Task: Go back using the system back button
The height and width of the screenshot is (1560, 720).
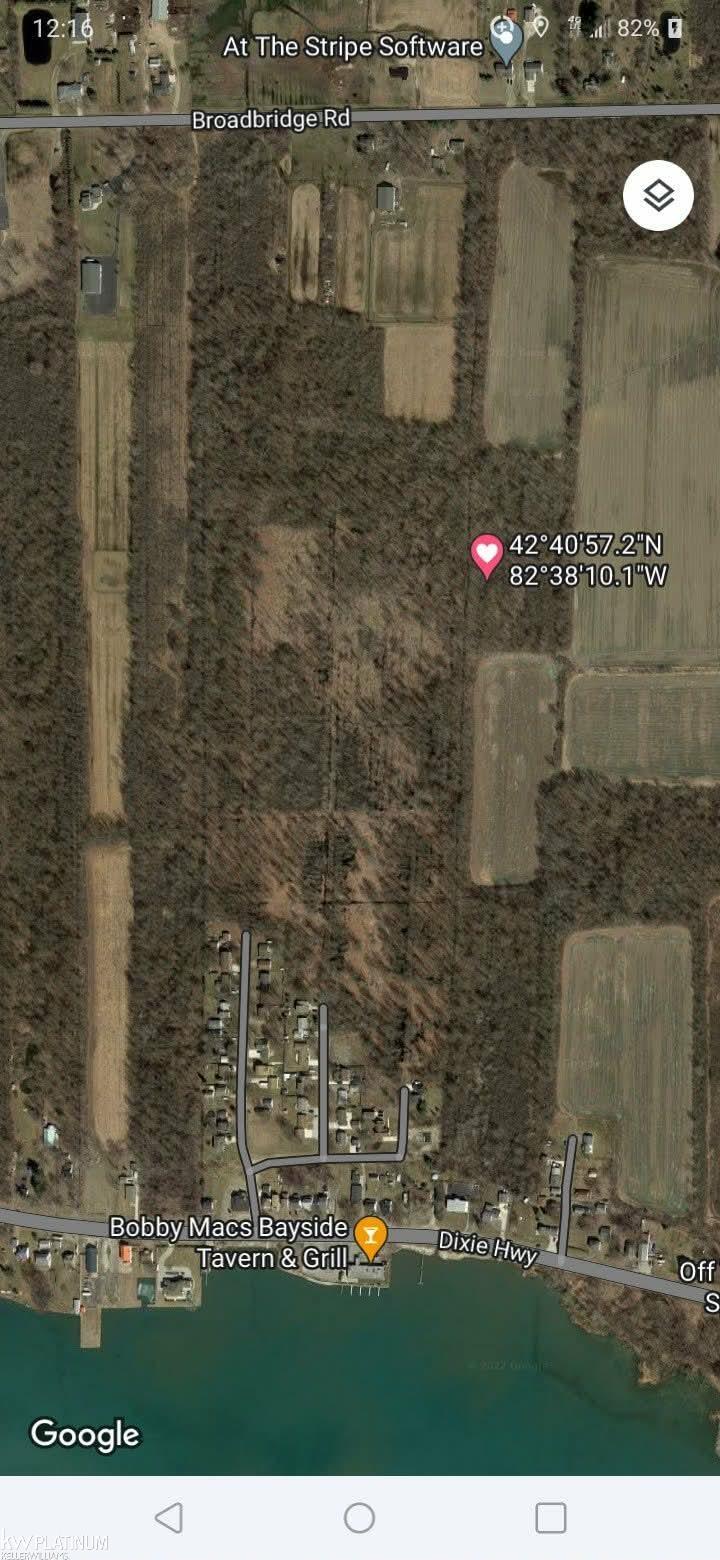Action: pos(169,1517)
